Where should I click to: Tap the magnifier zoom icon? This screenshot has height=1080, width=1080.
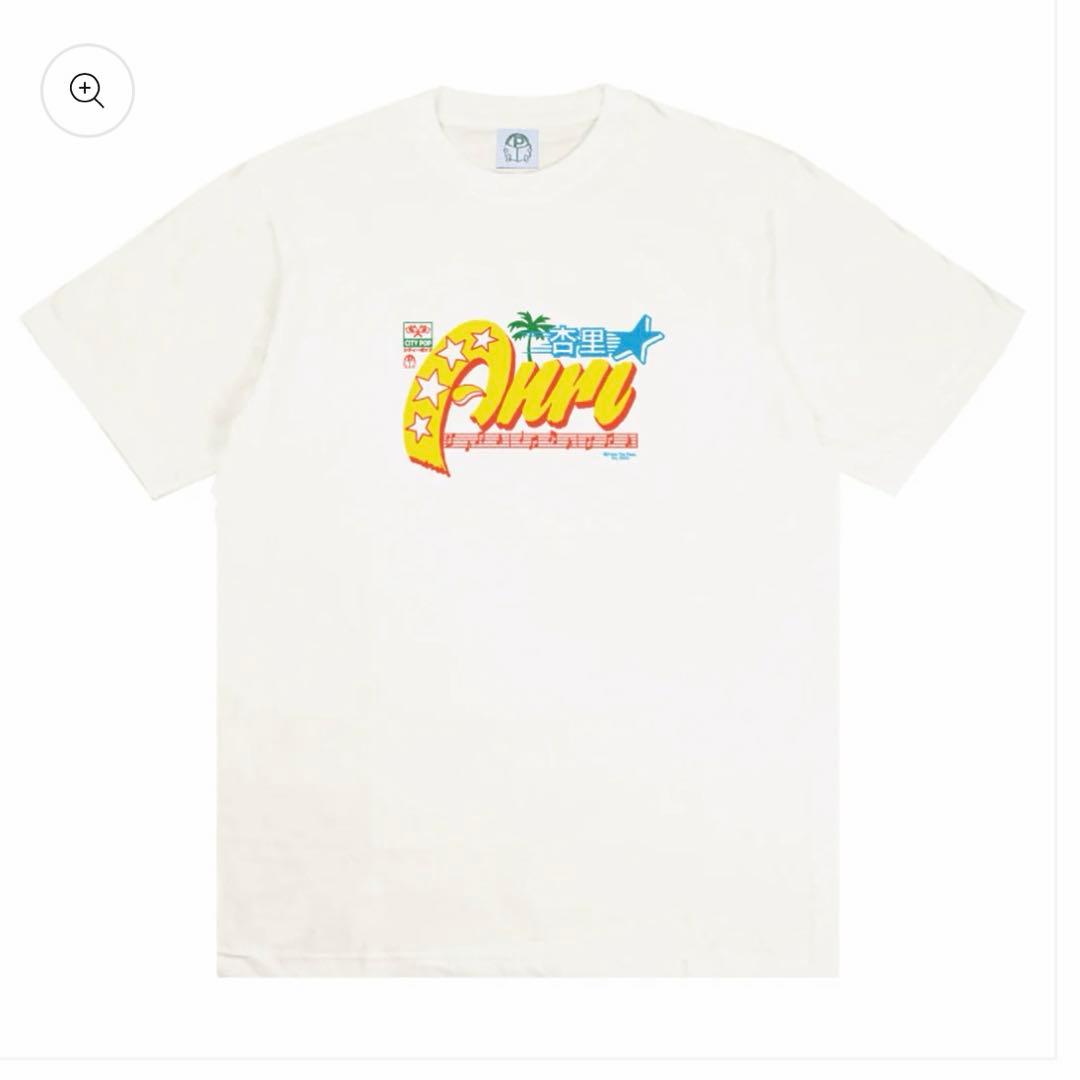[x=87, y=91]
